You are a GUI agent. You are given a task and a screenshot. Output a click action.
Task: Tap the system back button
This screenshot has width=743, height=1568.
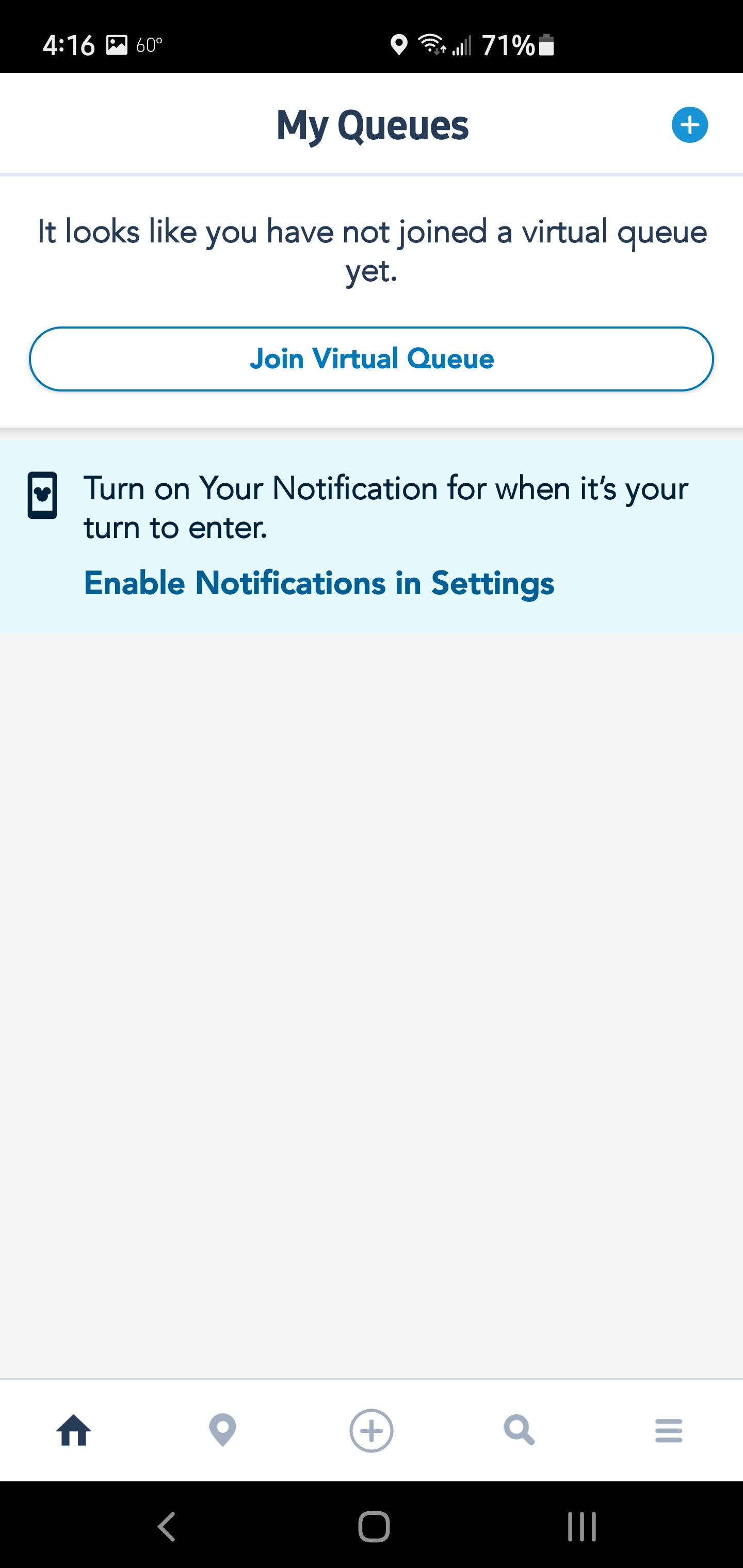[x=166, y=1526]
